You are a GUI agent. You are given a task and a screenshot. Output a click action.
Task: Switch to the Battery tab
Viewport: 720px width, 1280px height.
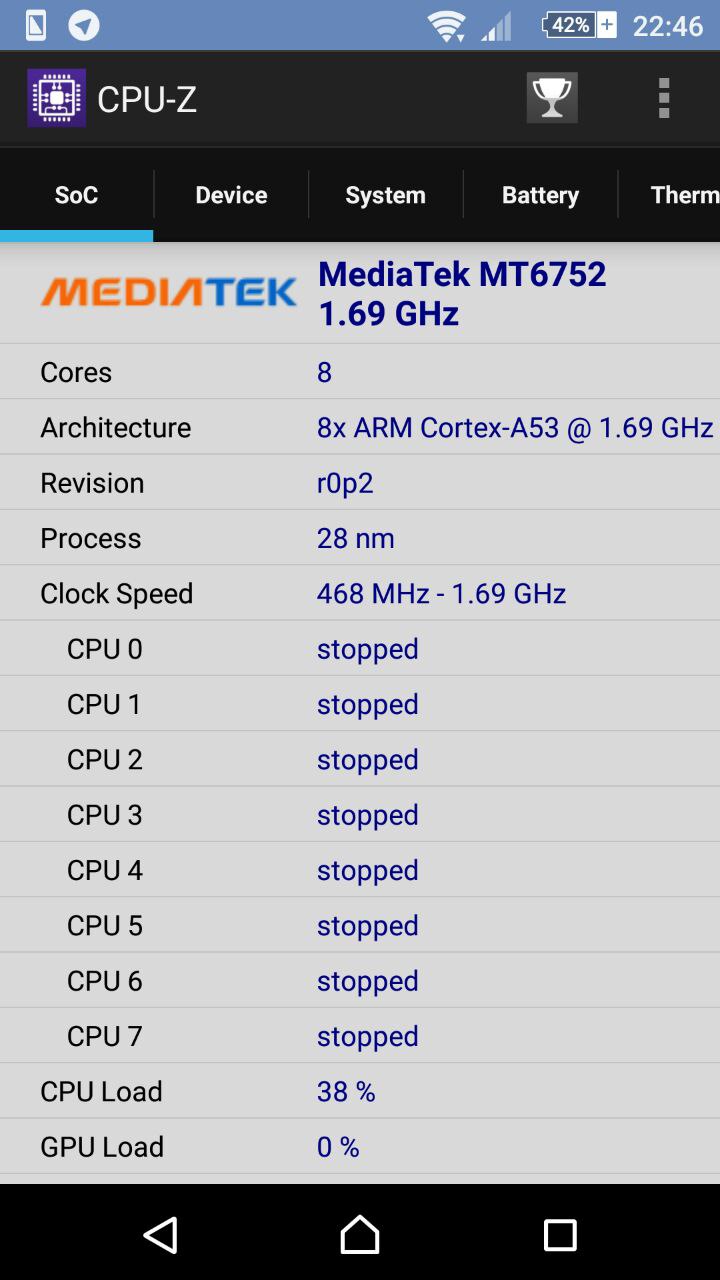tap(540, 195)
